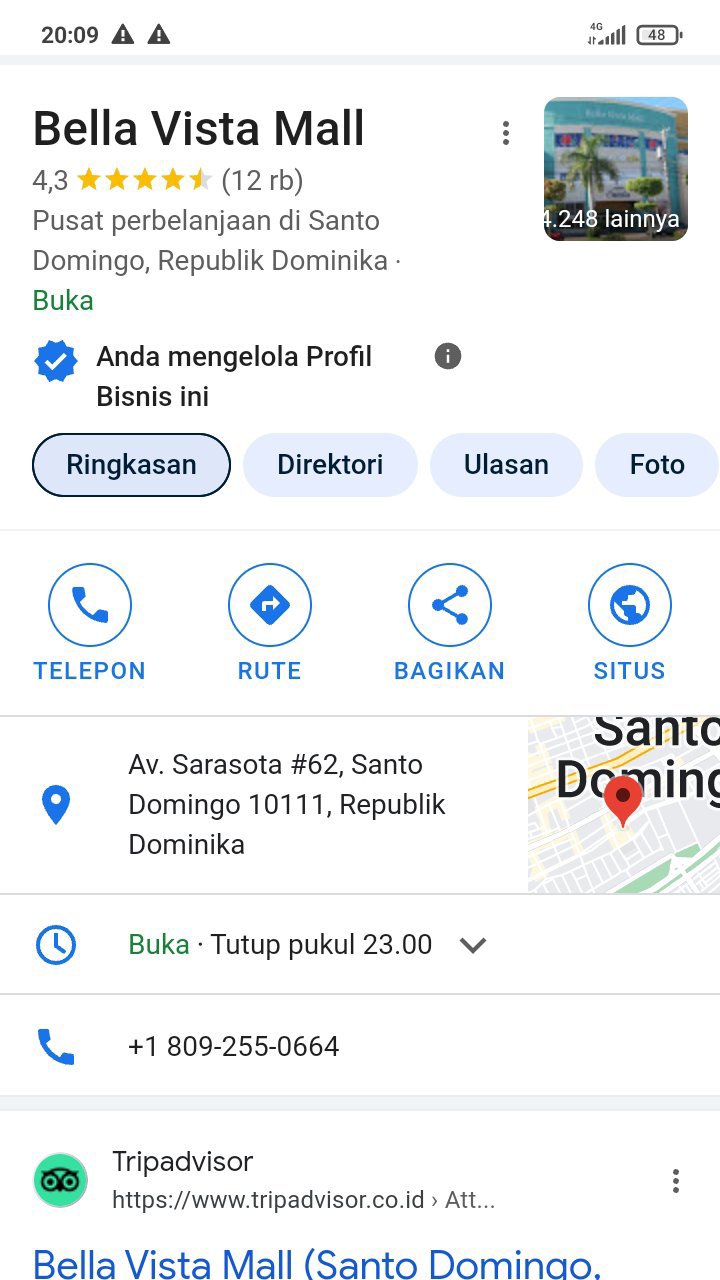Open the map preview of Santo Domingo

point(624,804)
